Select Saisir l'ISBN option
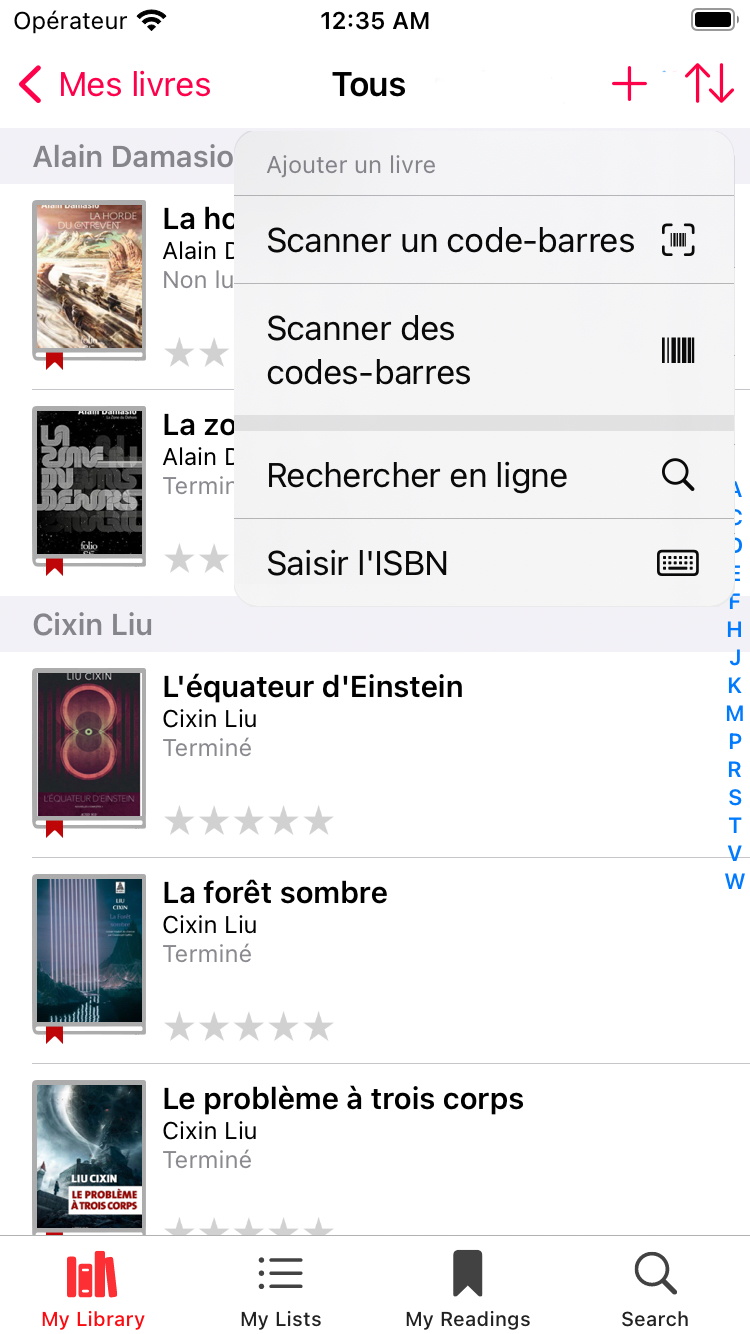Viewport: 750px width, 1334px height. pyautogui.click(x=484, y=563)
